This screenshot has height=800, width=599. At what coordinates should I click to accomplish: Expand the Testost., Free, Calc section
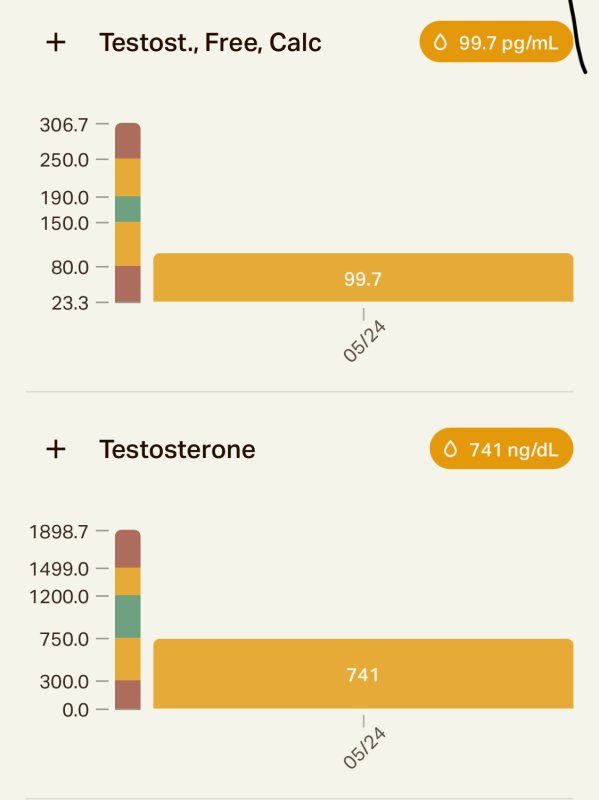tap(56, 42)
